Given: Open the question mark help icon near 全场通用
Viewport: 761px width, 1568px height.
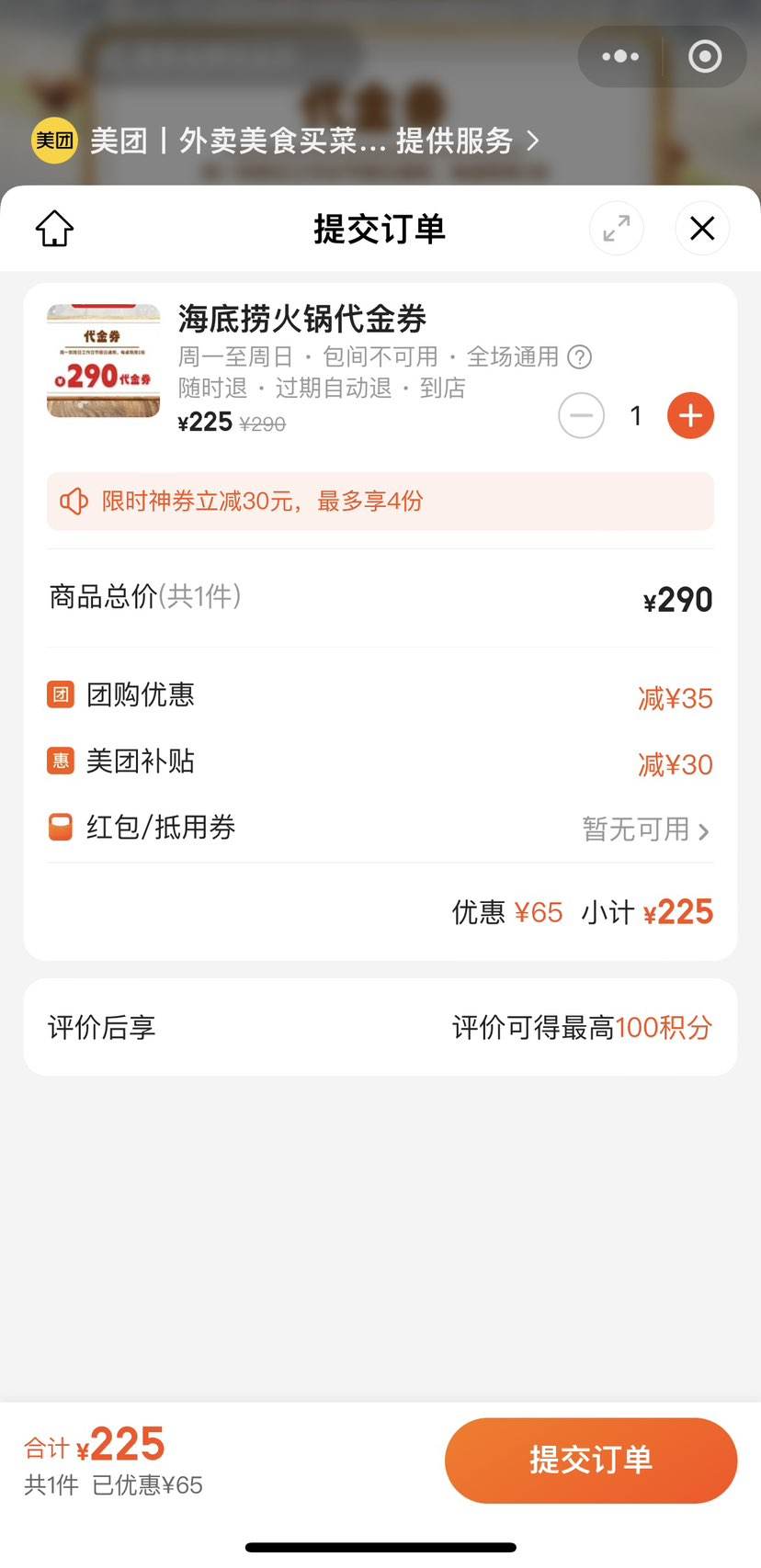Looking at the screenshot, I should 581,357.
